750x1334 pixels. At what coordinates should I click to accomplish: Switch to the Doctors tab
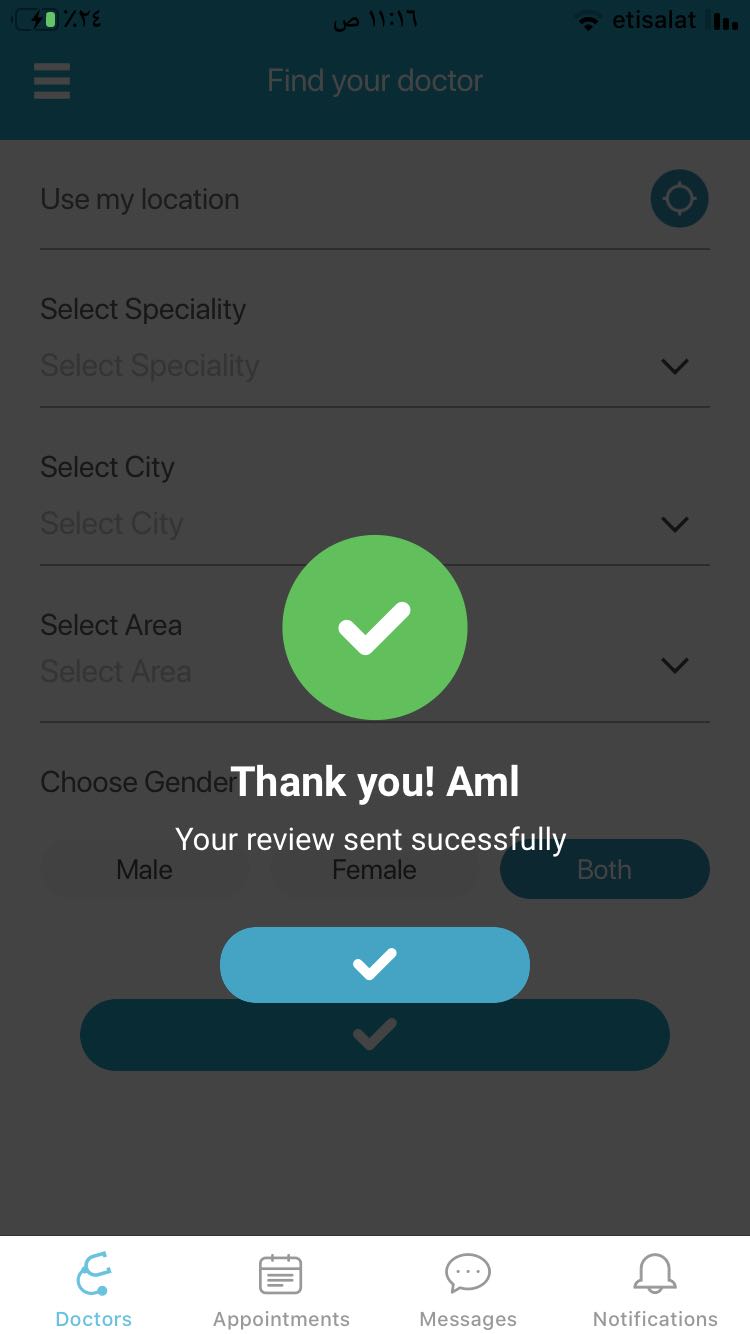(x=94, y=1289)
